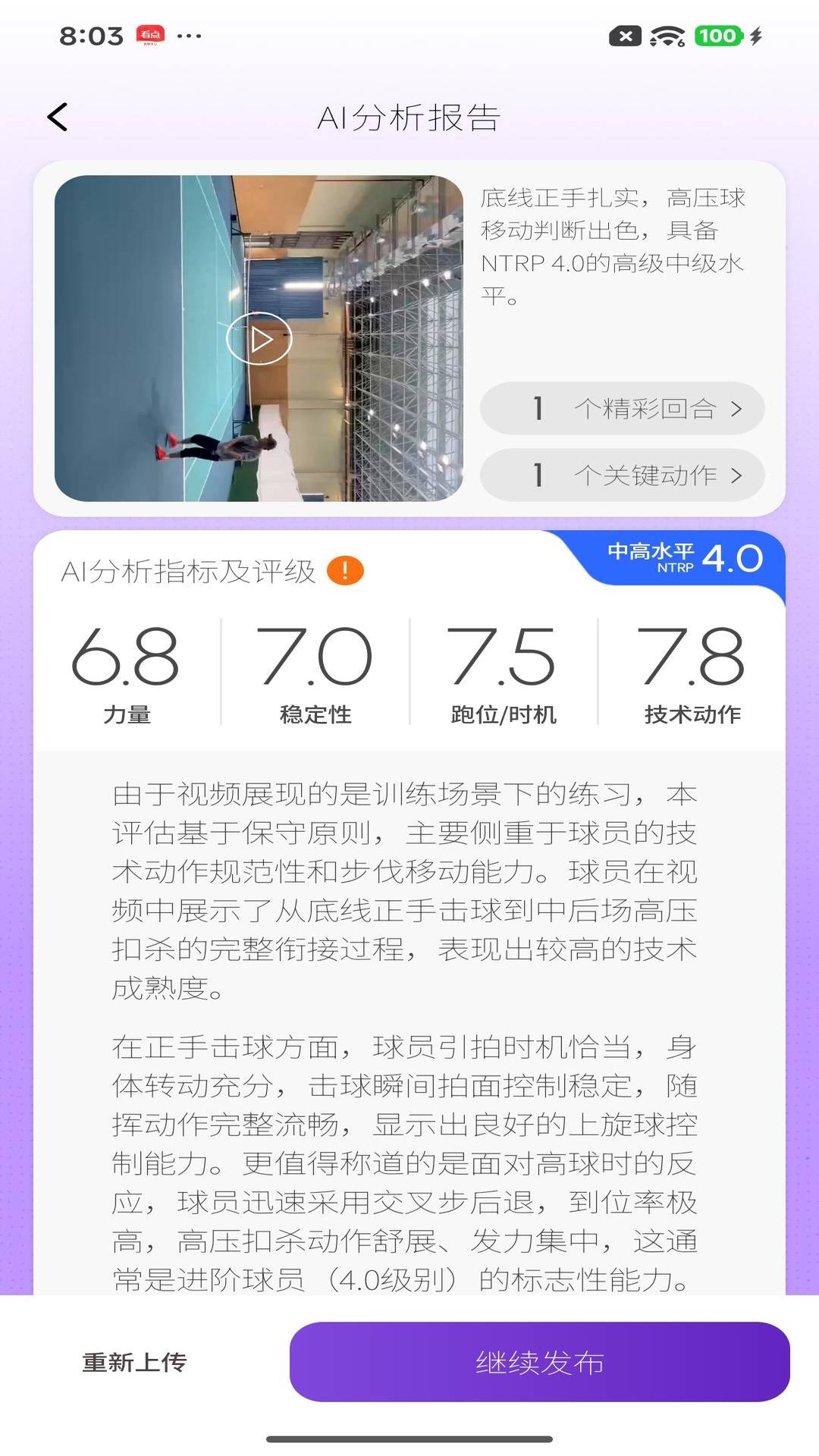Play the tennis video via the play button
Screen dimensions: 819x1456
coord(261,339)
